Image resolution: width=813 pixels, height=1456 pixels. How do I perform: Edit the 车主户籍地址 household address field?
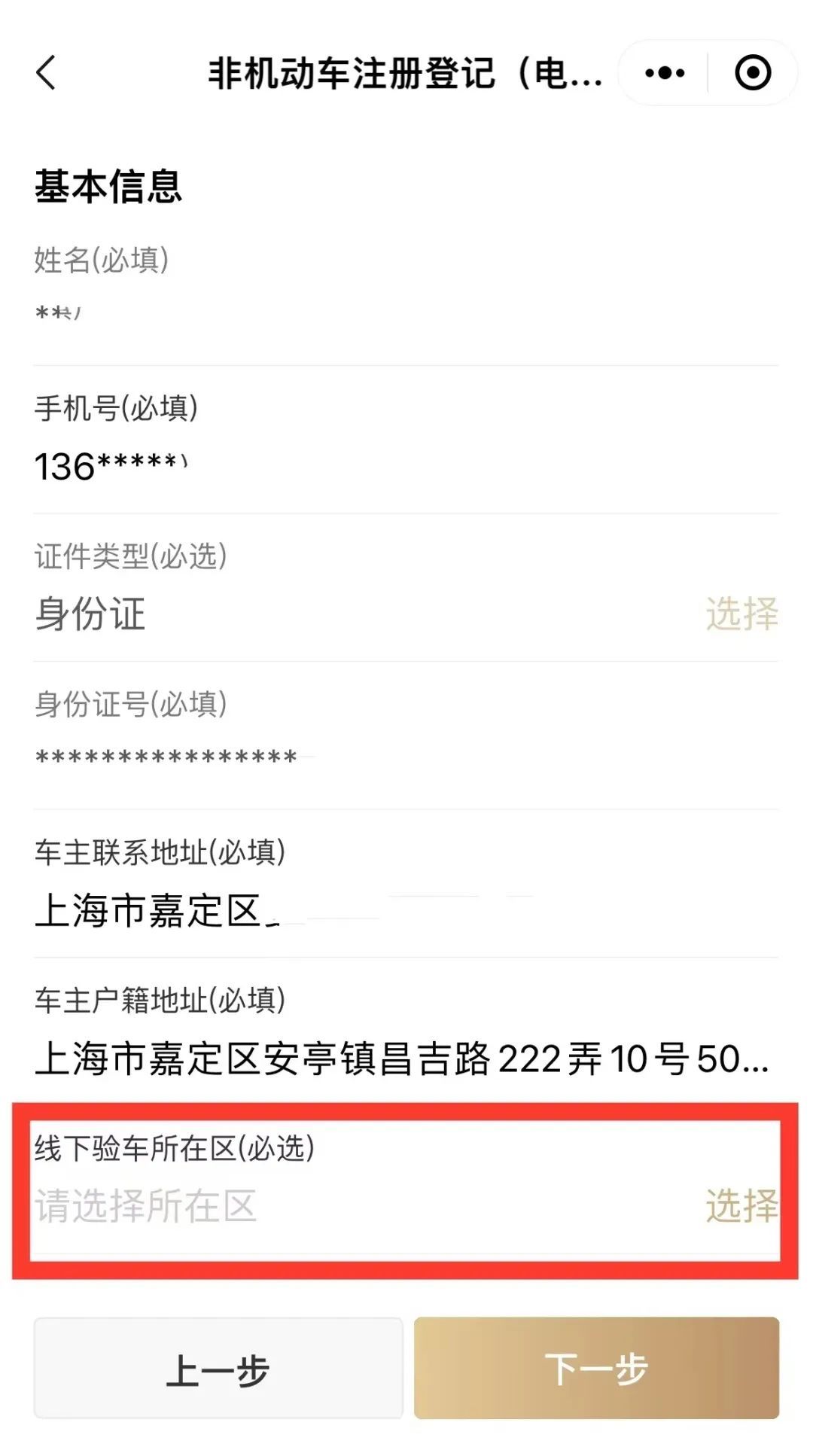403,1058
